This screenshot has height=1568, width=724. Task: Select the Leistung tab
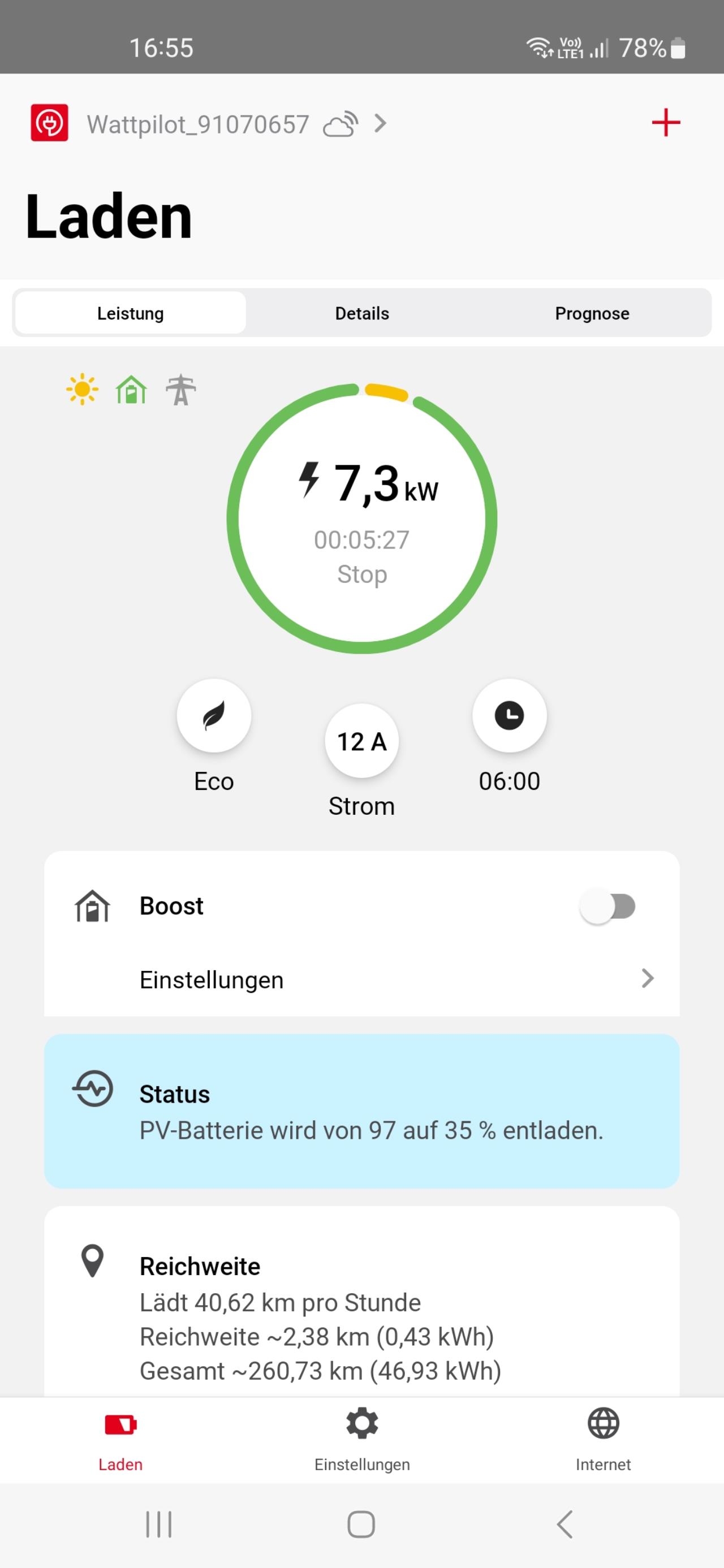(130, 313)
